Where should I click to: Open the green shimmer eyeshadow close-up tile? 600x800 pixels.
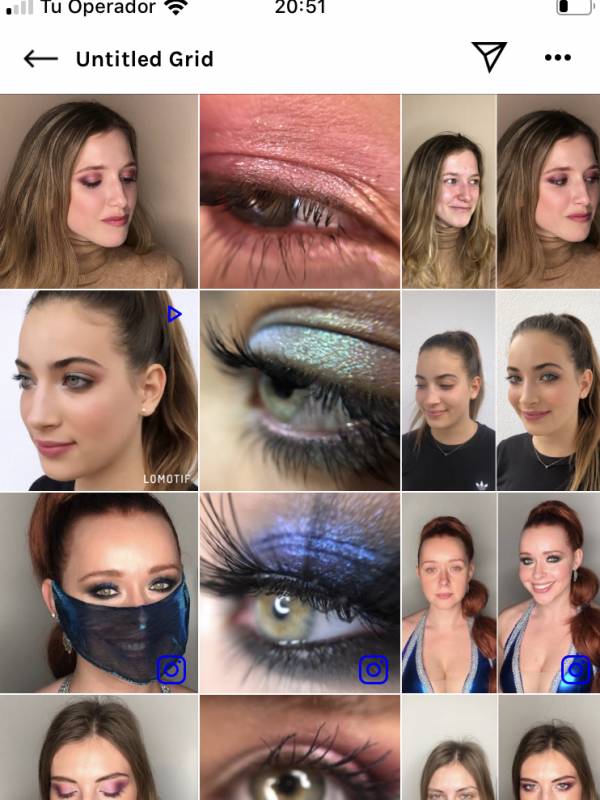click(300, 391)
